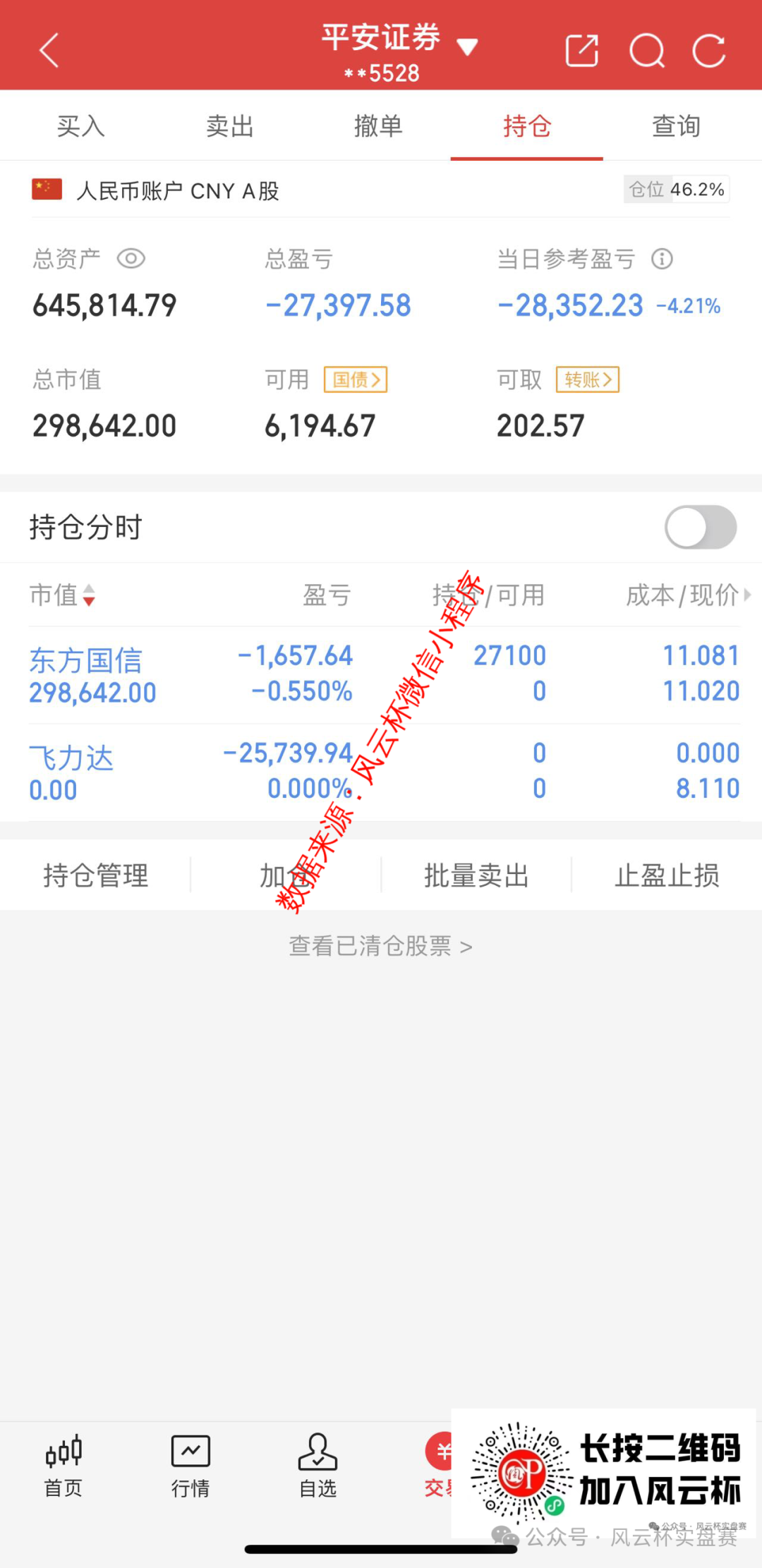Open 止盈止损 settings
The image size is (762, 1568).
click(667, 876)
